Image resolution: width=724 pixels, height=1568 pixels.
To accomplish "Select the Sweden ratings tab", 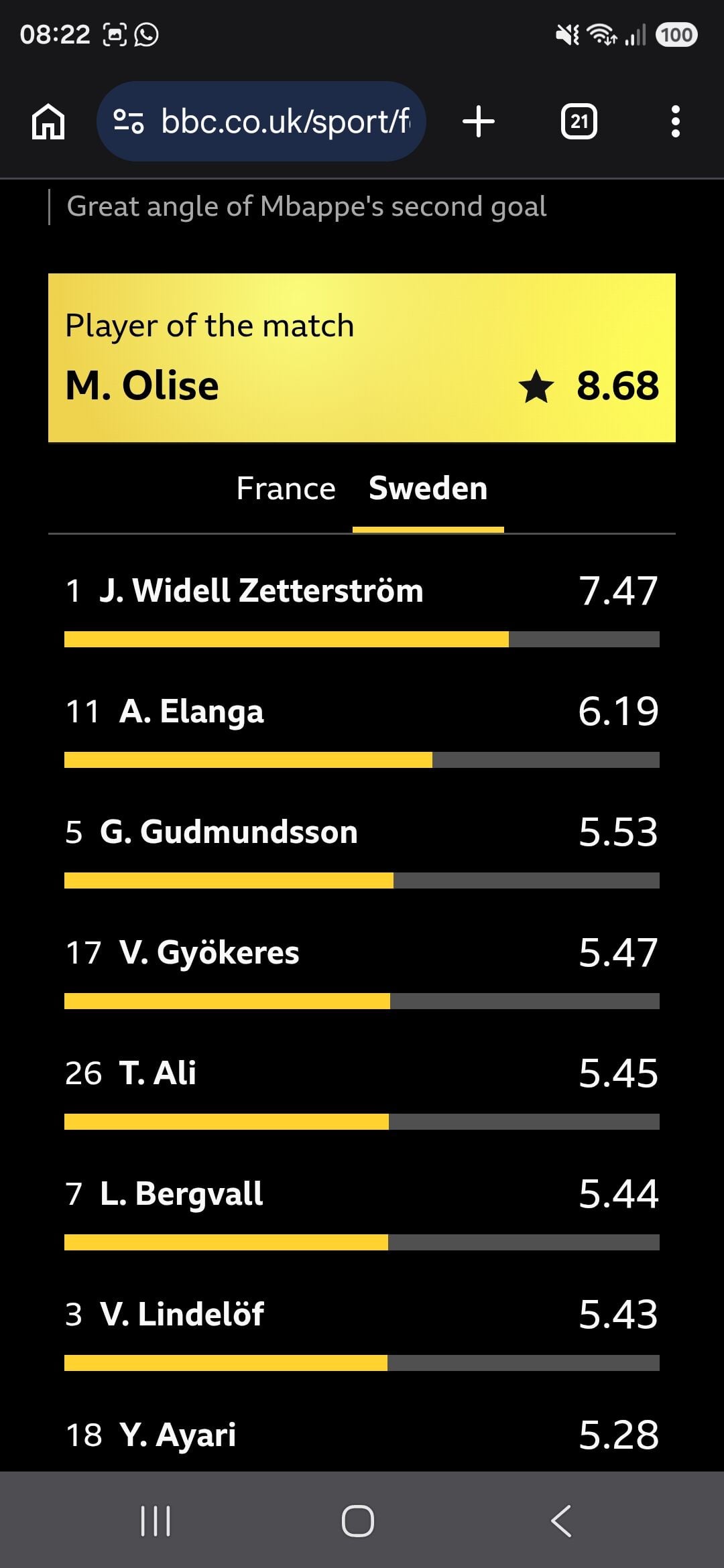I will [x=428, y=488].
